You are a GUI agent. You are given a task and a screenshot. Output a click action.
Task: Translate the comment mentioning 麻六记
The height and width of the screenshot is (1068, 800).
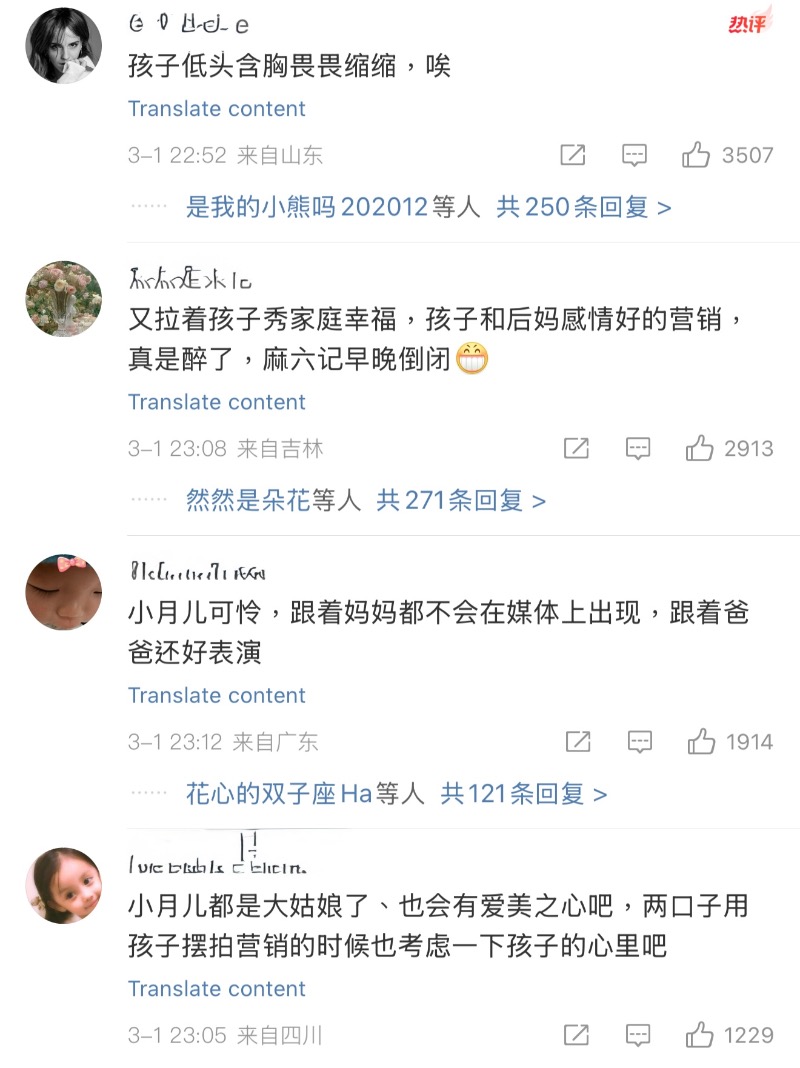click(x=216, y=402)
